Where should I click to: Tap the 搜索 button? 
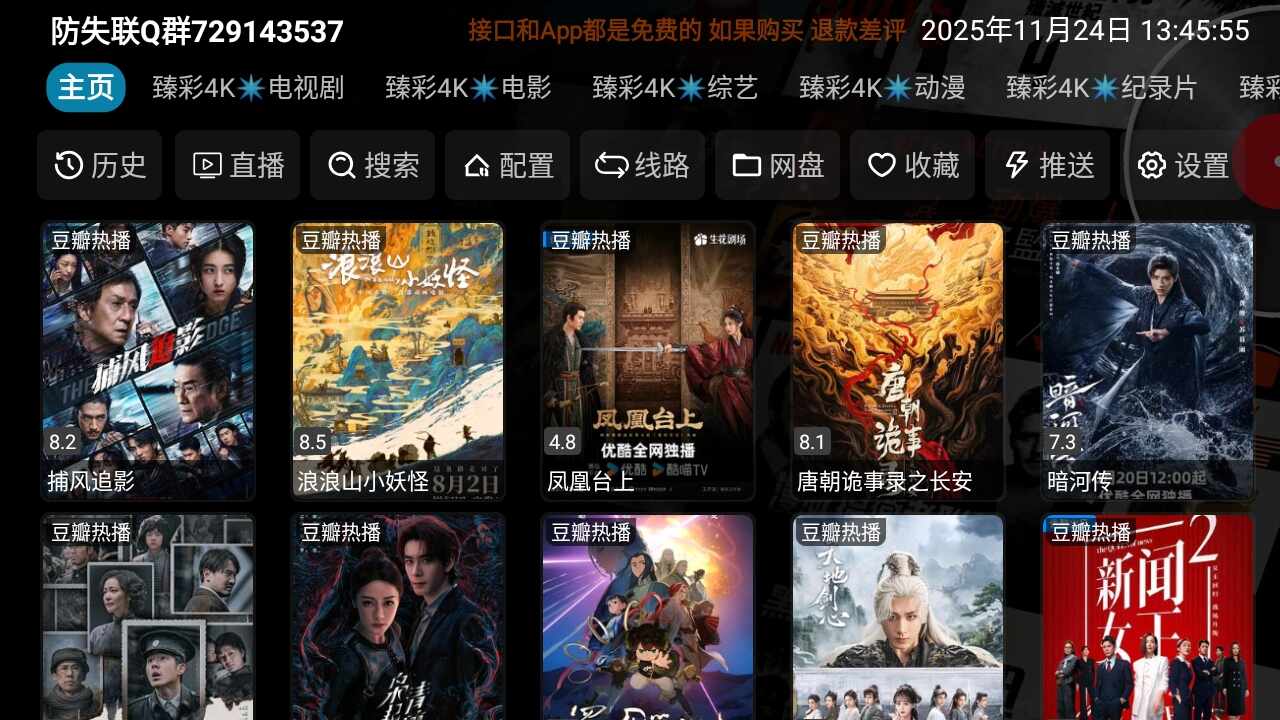pyautogui.click(x=373, y=165)
